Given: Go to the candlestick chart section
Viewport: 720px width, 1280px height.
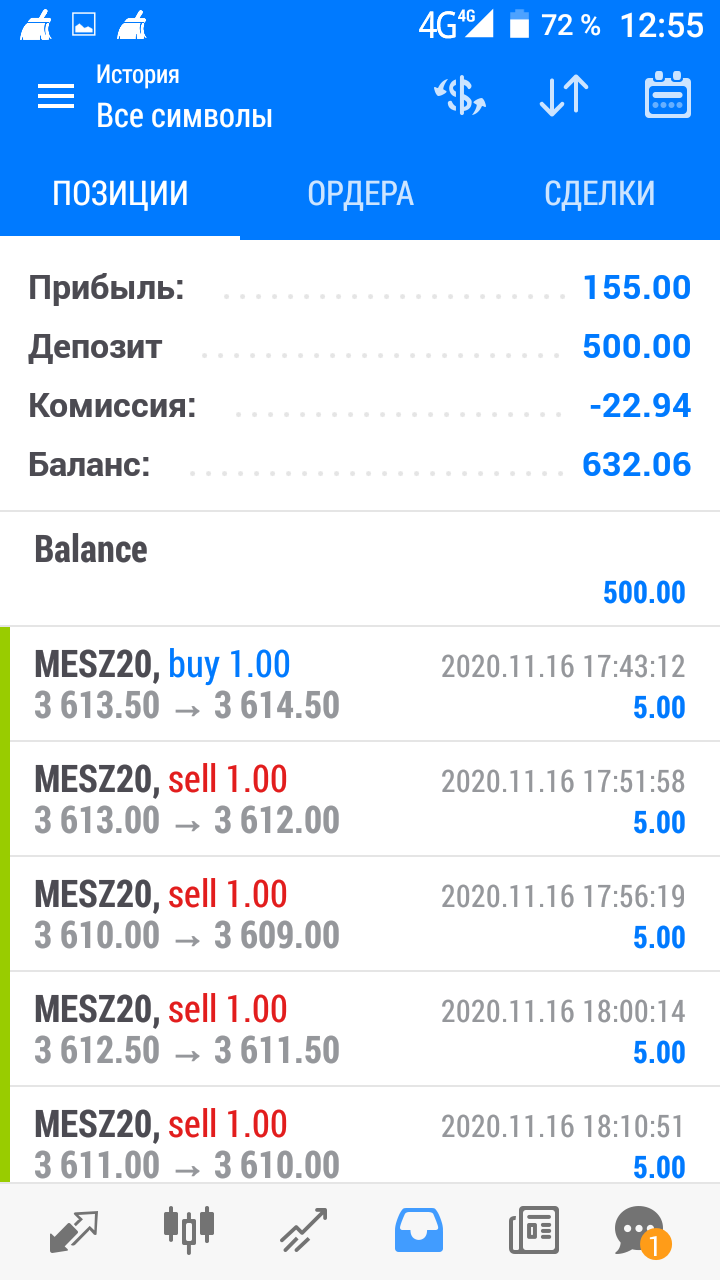Looking at the screenshot, I should point(188,1230).
